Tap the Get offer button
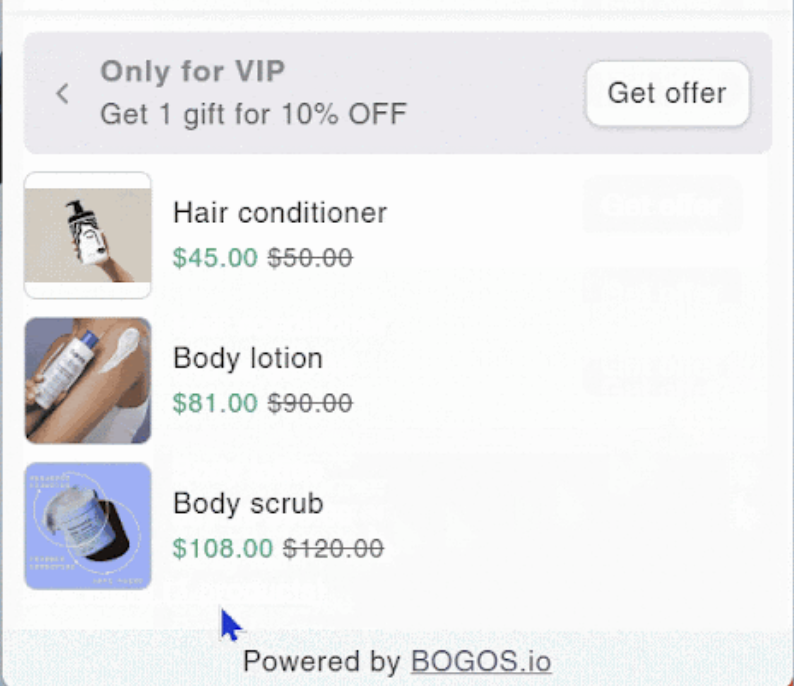The image size is (794, 686). coord(667,93)
